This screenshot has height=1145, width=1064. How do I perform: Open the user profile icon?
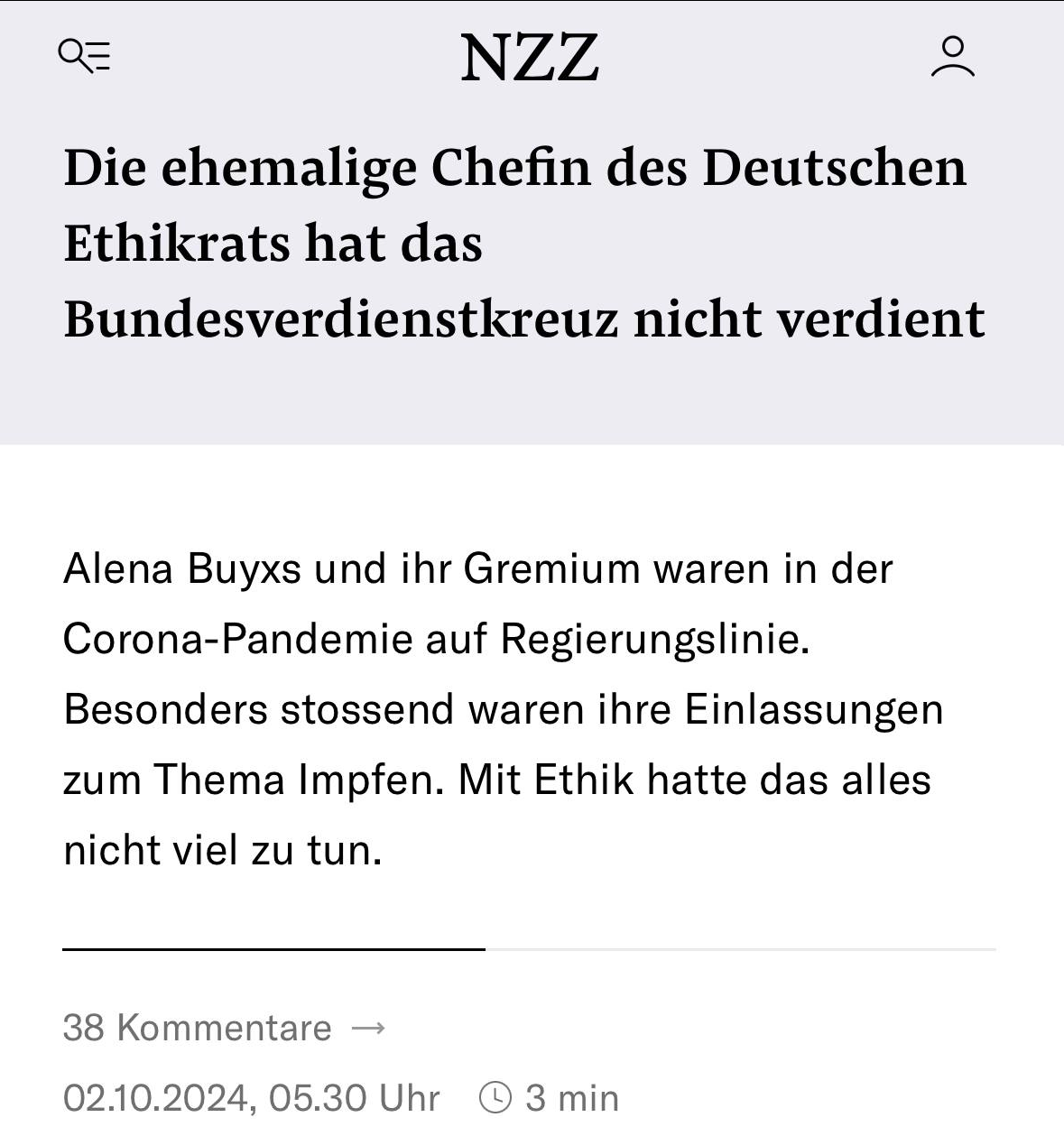point(952,57)
